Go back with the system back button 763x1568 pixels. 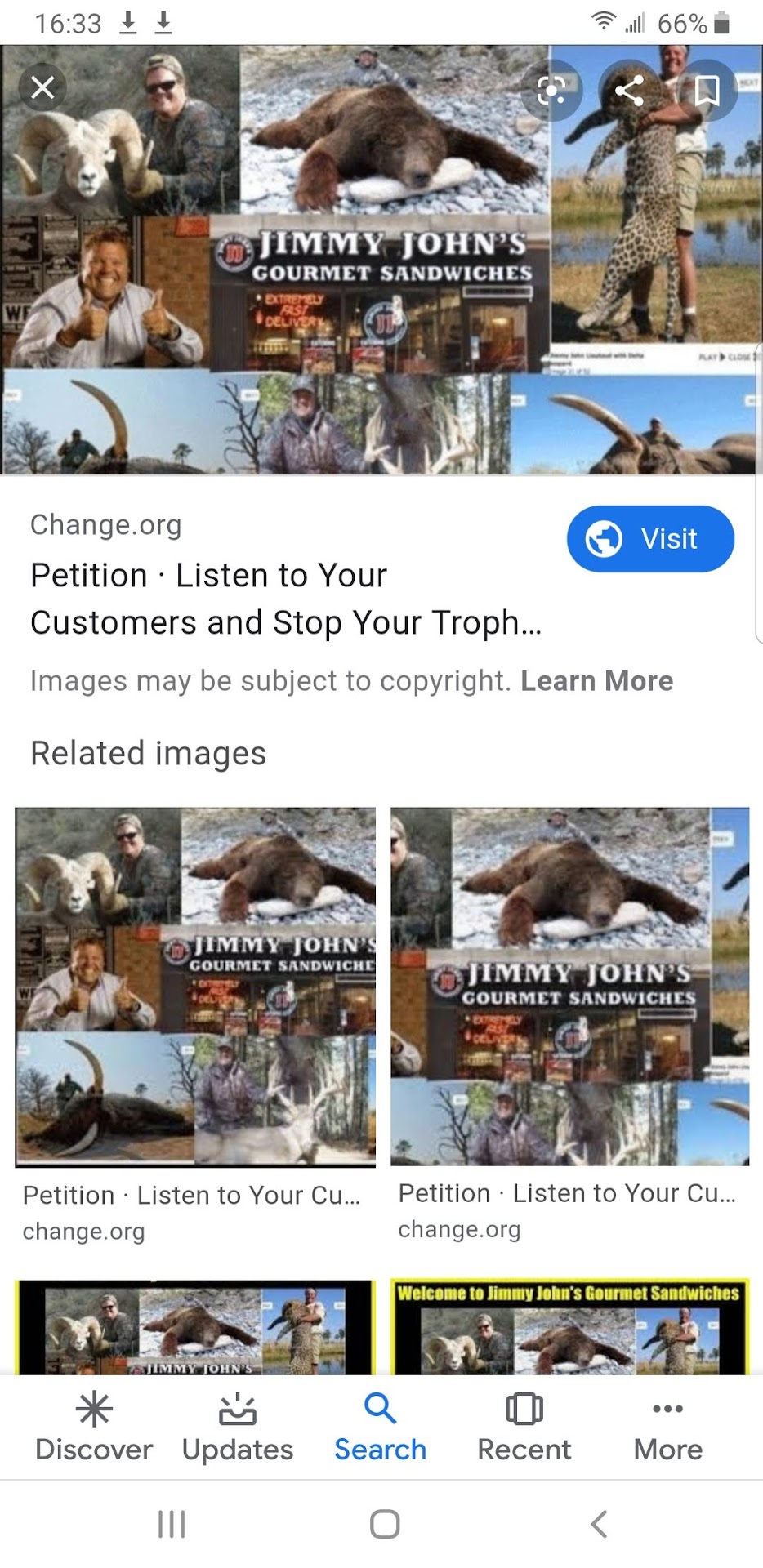coord(599,1524)
